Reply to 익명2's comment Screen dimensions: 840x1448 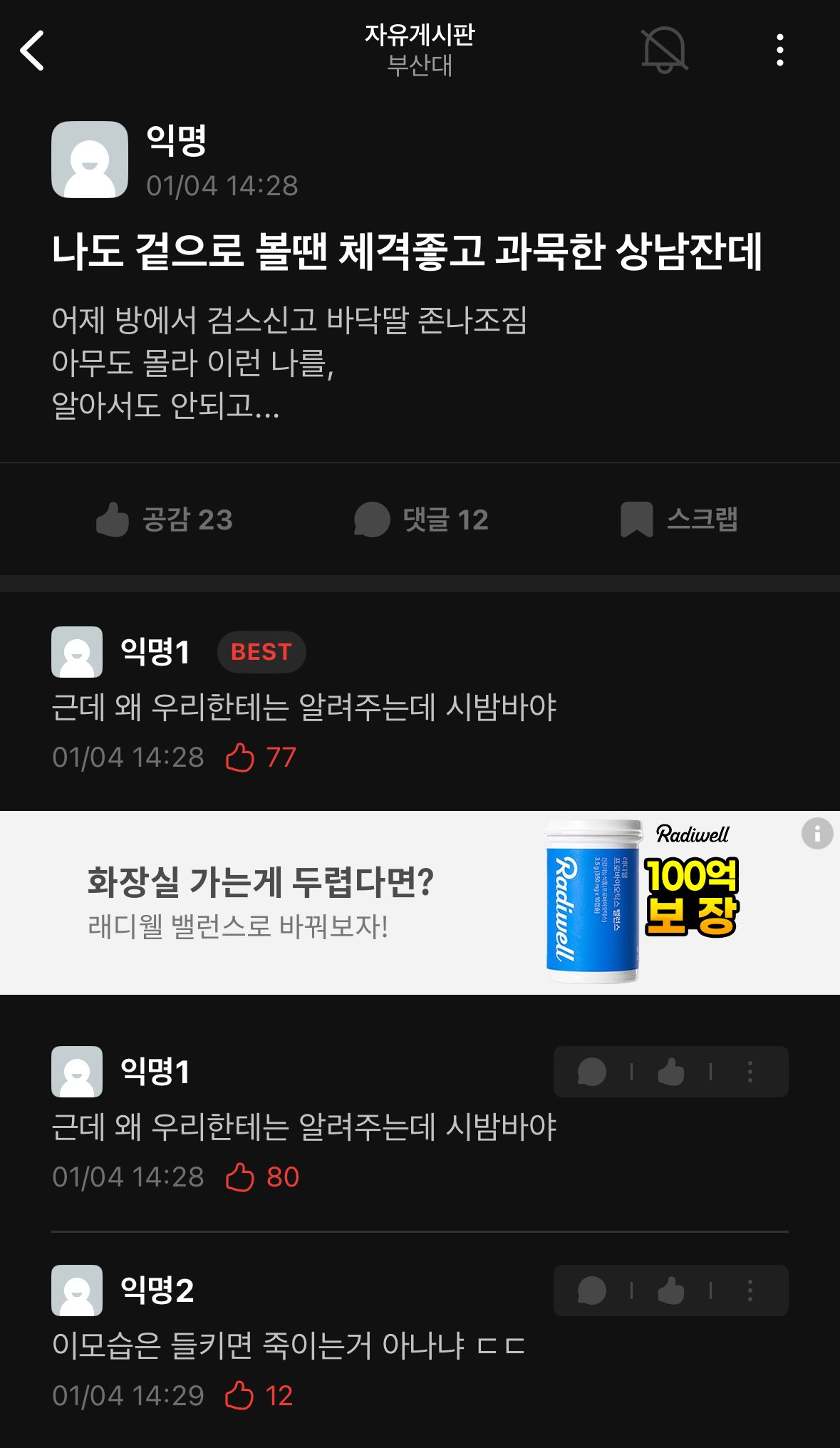pyautogui.click(x=591, y=1291)
